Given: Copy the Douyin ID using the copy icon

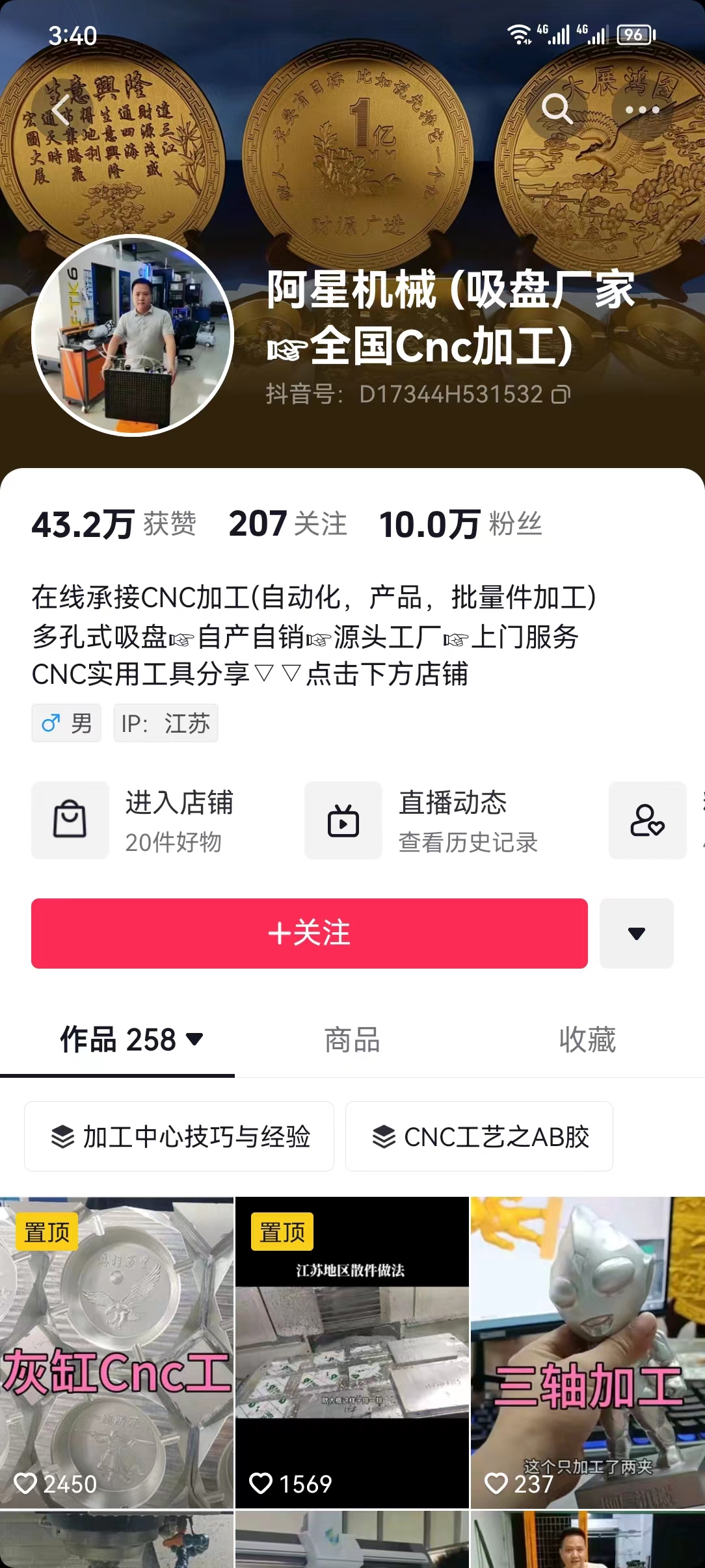Looking at the screenshot, I should (561, 394).
